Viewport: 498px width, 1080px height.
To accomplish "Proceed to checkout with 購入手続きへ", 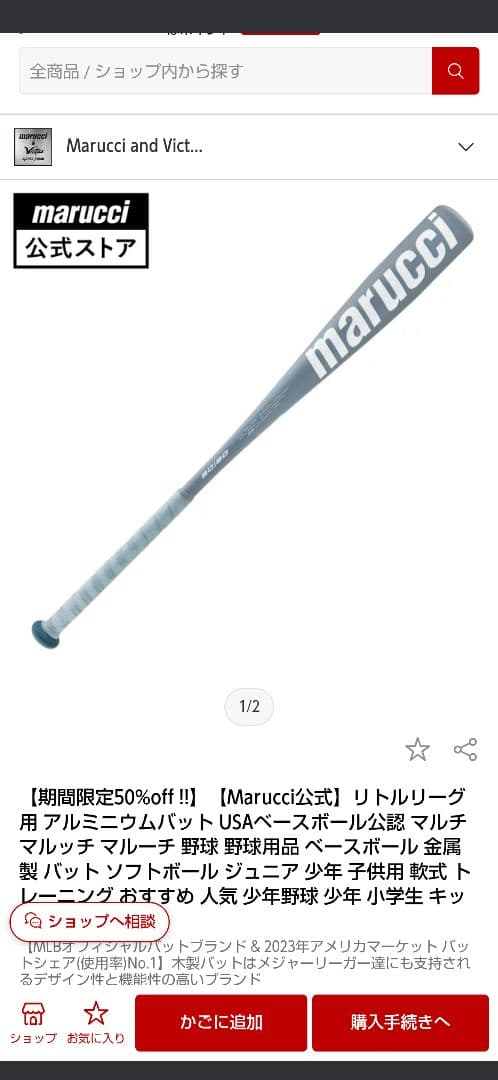I will coord(400,1022).
